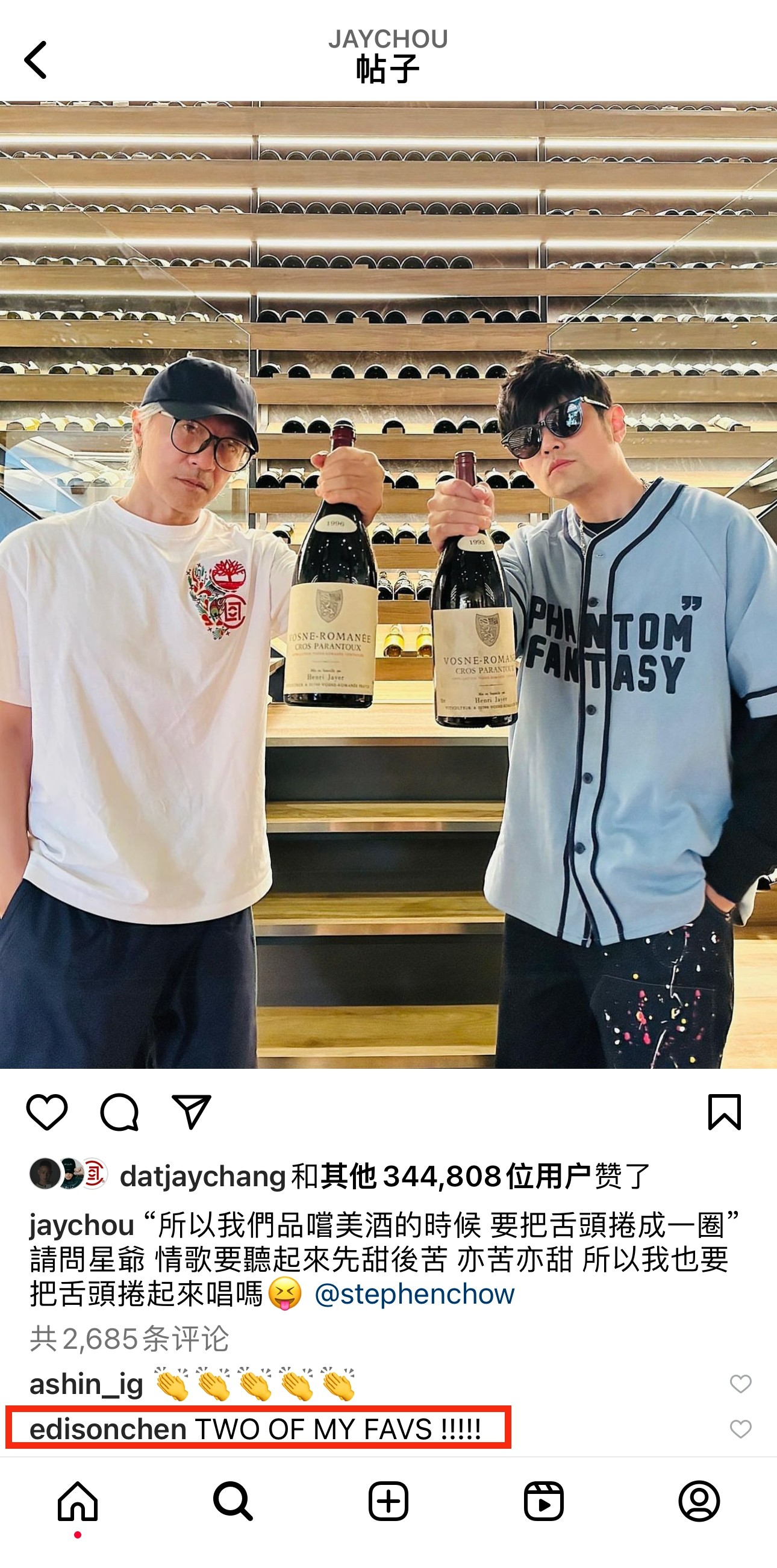777x1568 pixels.
Task: Switch to the Search tab
Action: [233, 1501]
